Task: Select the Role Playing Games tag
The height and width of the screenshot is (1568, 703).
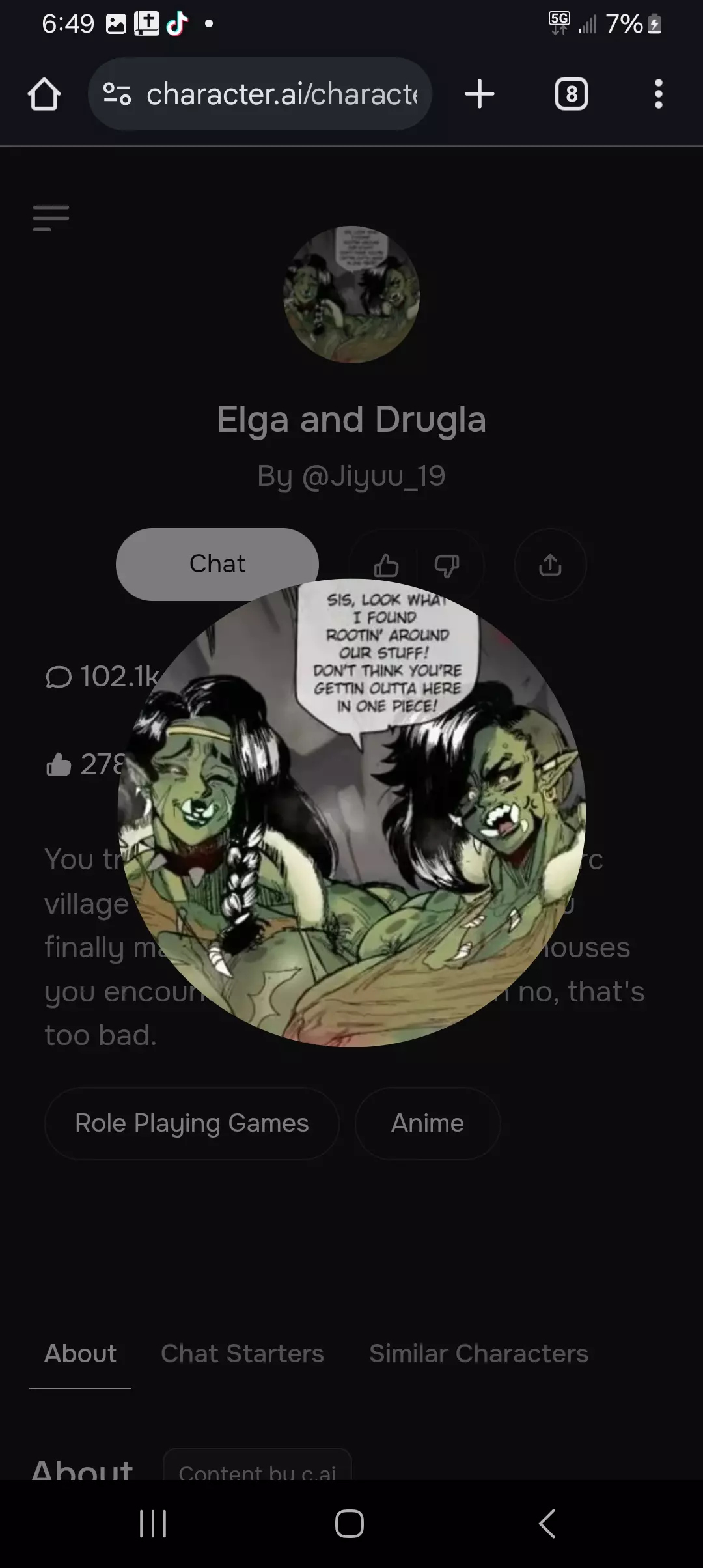Action: (x=191, y=1123)
